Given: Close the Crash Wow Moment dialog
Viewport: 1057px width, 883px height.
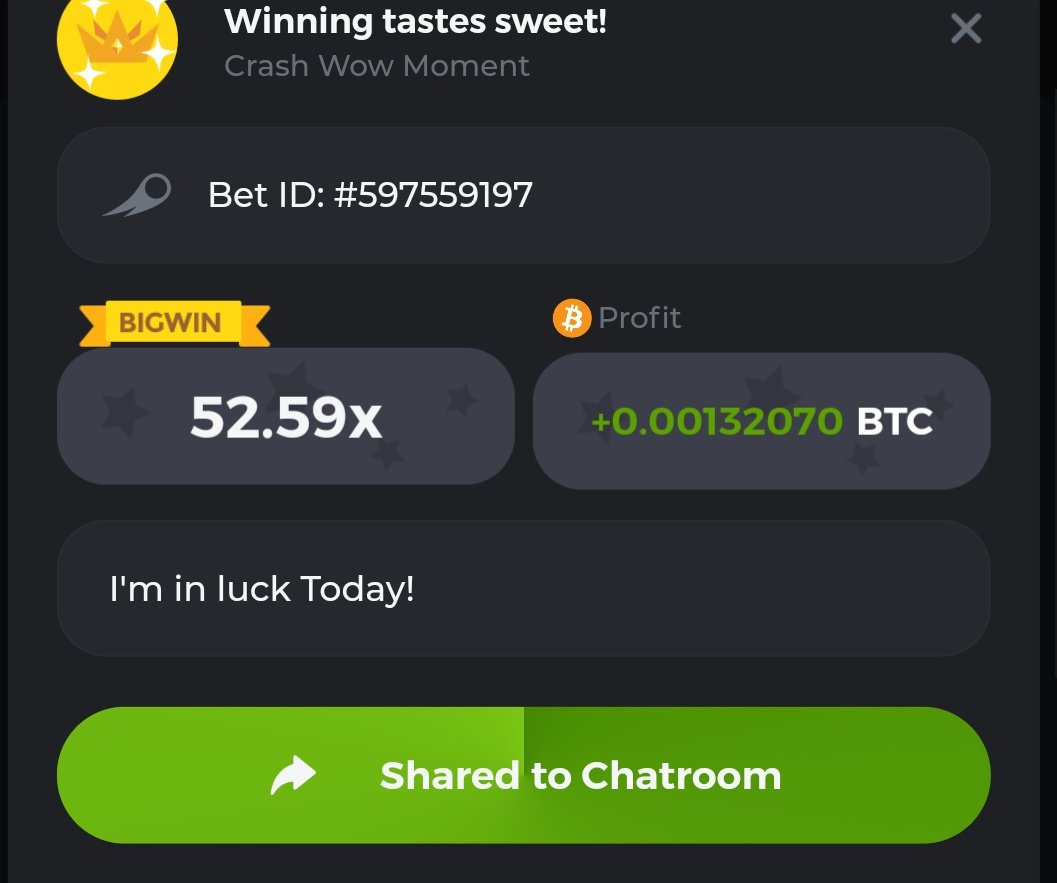Looking at the screenshot, I should click(965, 29).
